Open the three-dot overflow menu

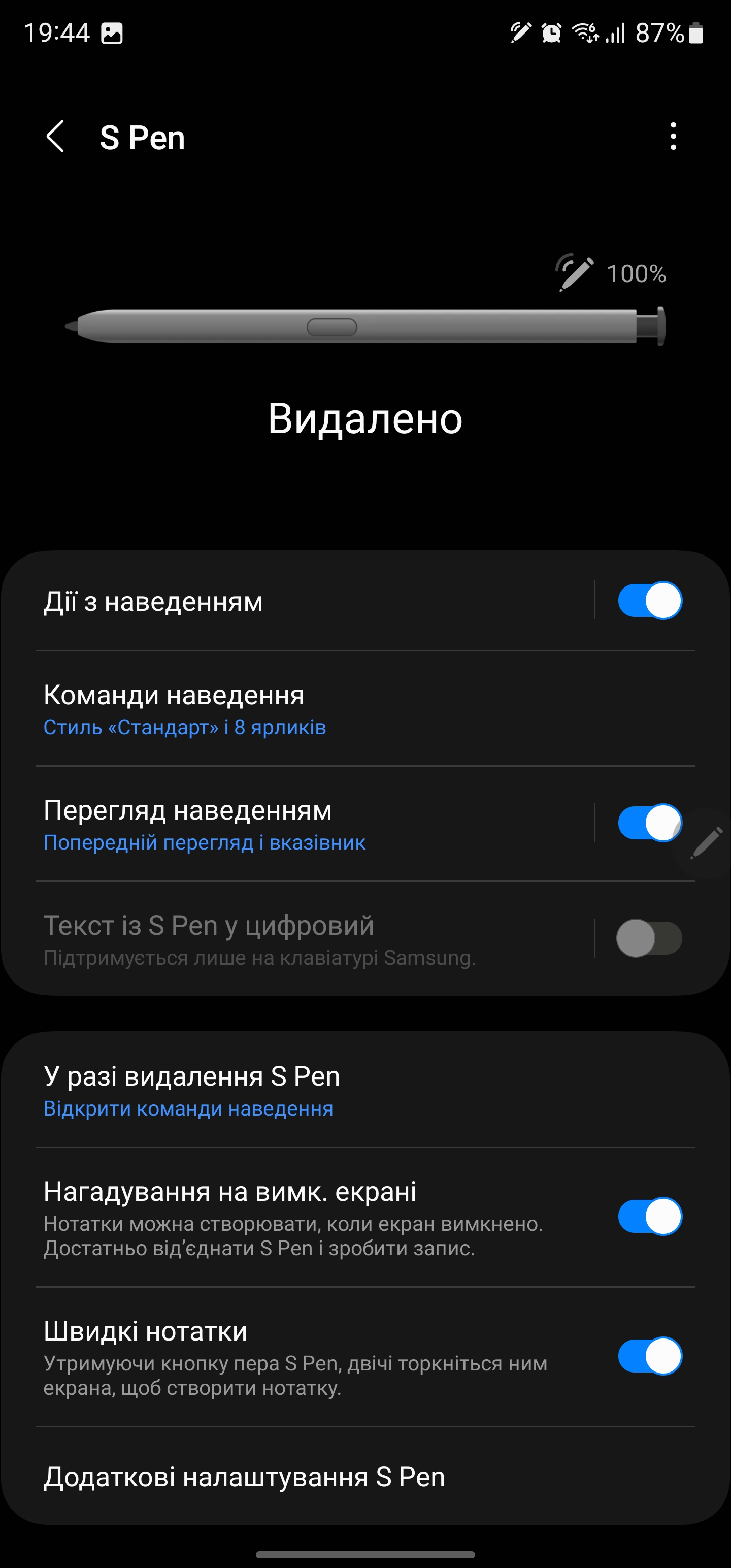point(673,137)
